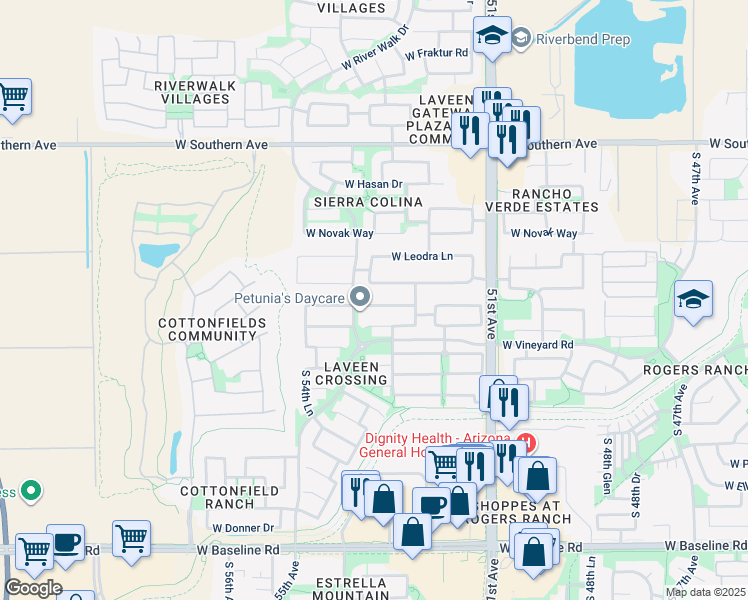Open the Riverbend Prep place label

[x=583, y=39]
